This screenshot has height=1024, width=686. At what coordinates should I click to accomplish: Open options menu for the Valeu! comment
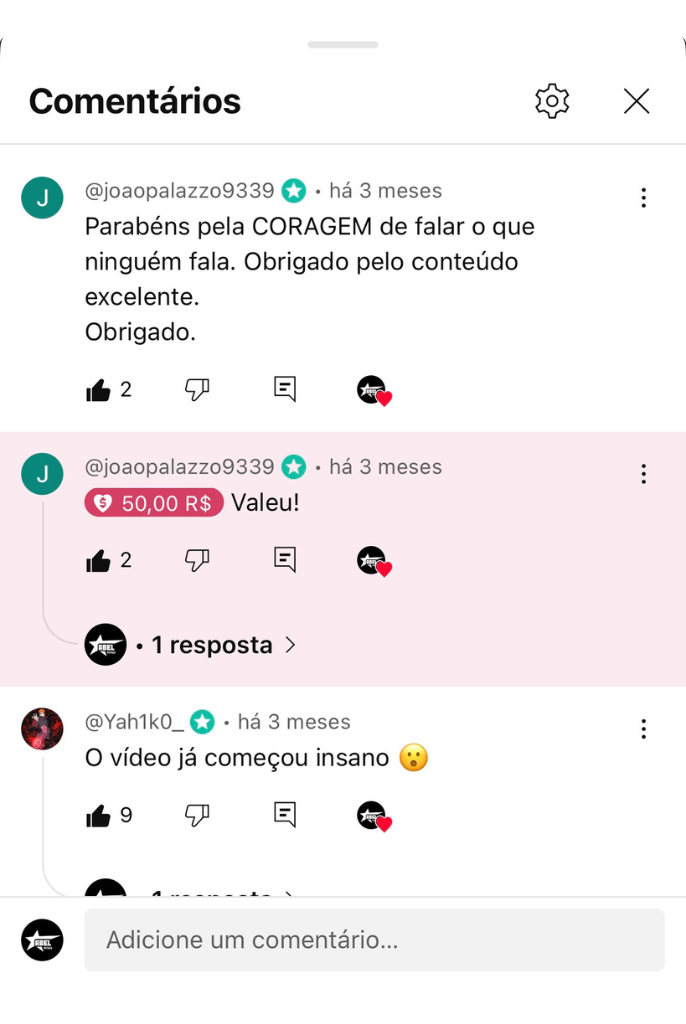(643, 474)
